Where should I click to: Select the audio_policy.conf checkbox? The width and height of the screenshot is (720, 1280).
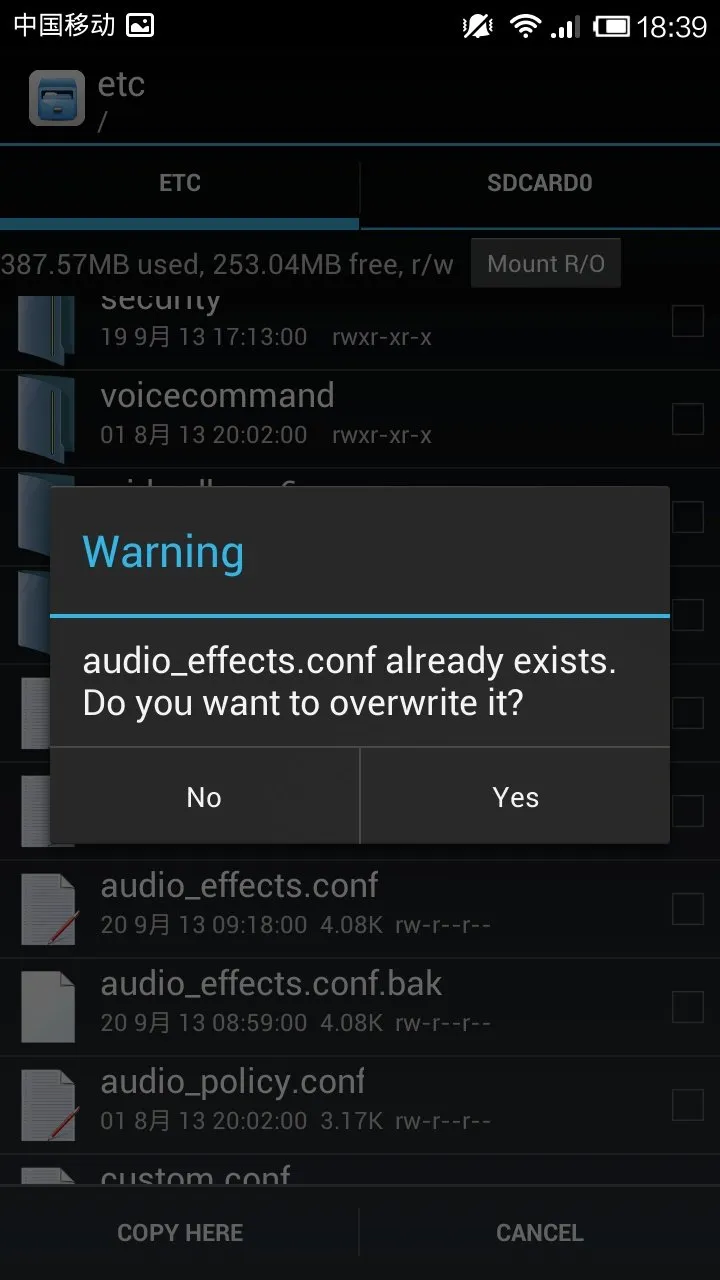tap(688, 1105)
